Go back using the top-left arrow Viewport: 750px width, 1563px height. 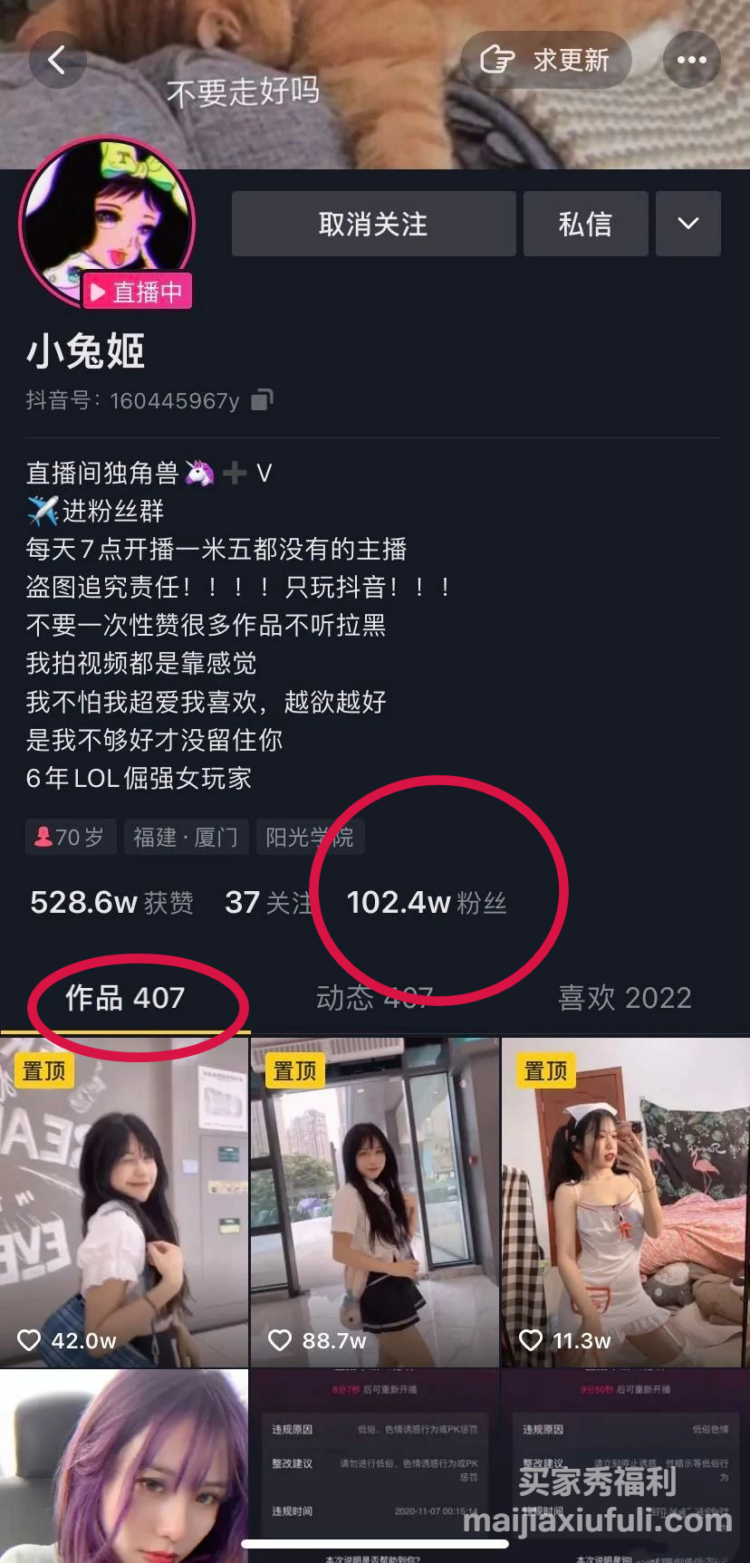[x=57, y=60]
